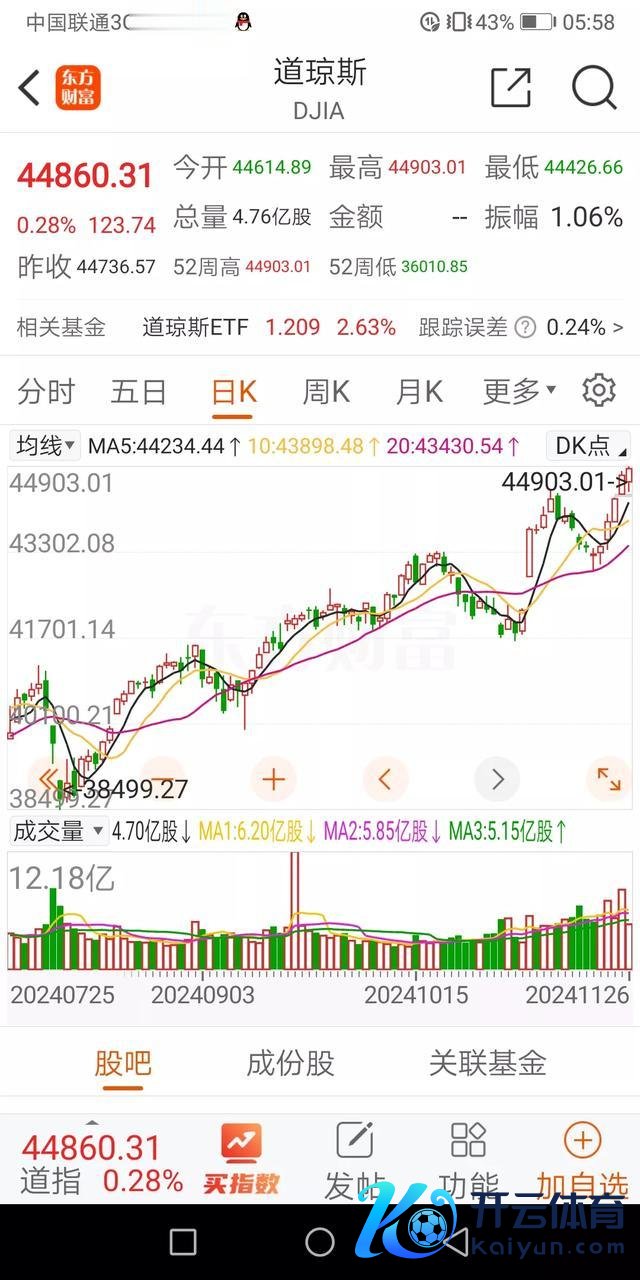Select the 周K chart tab
The height and width of the screenshot is (1280, 640).
(326, 392)
